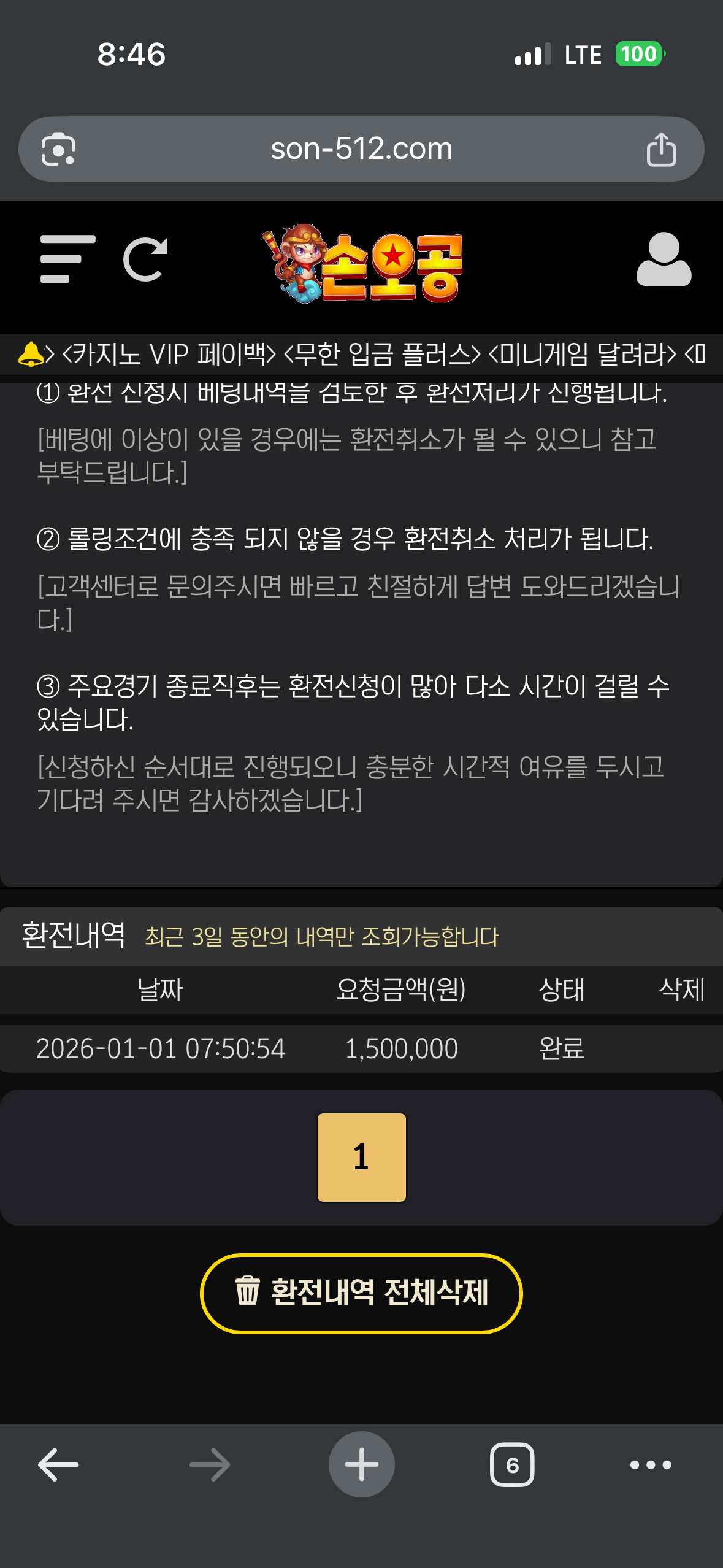Open the tab switcher showing 6 tabs
723x1568 pixels.
tap(512, 1465)
